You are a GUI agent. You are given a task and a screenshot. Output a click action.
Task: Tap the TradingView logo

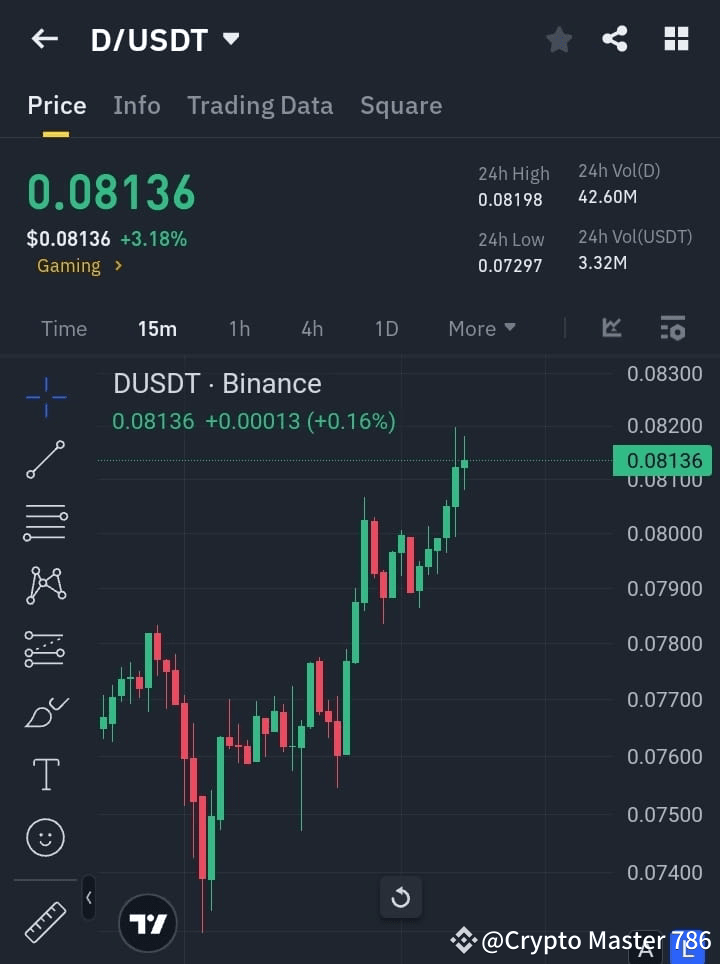tap(148, 922)
